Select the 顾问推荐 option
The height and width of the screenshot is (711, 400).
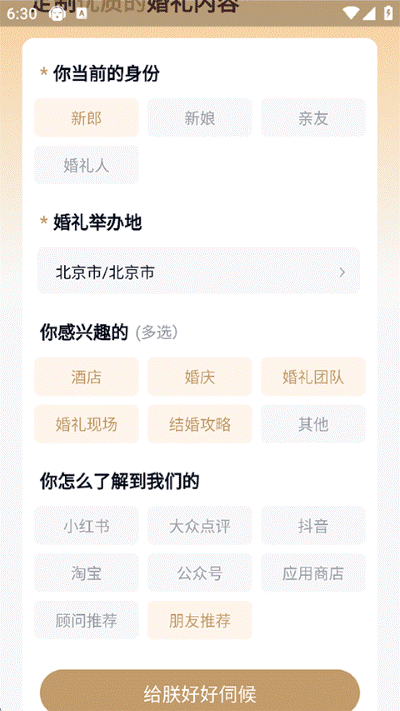click(86, 620)
